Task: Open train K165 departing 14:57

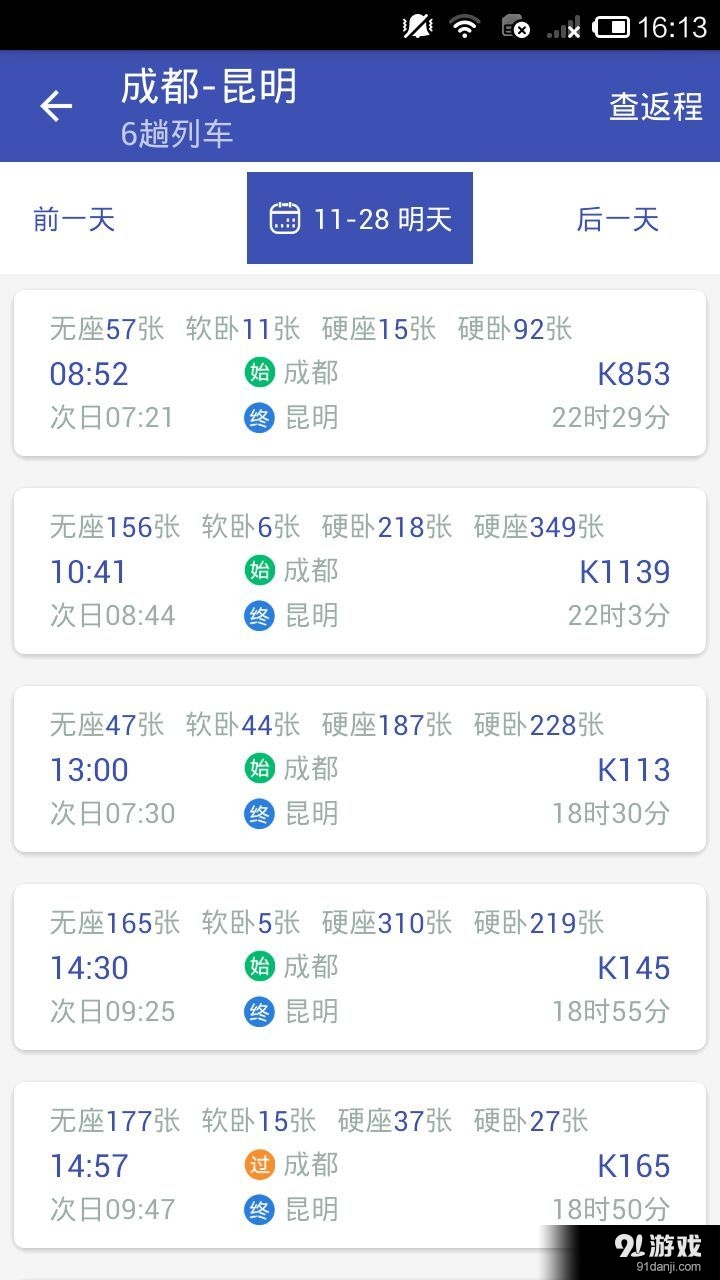Action: pyautogui.click(x=360, y=1165)
